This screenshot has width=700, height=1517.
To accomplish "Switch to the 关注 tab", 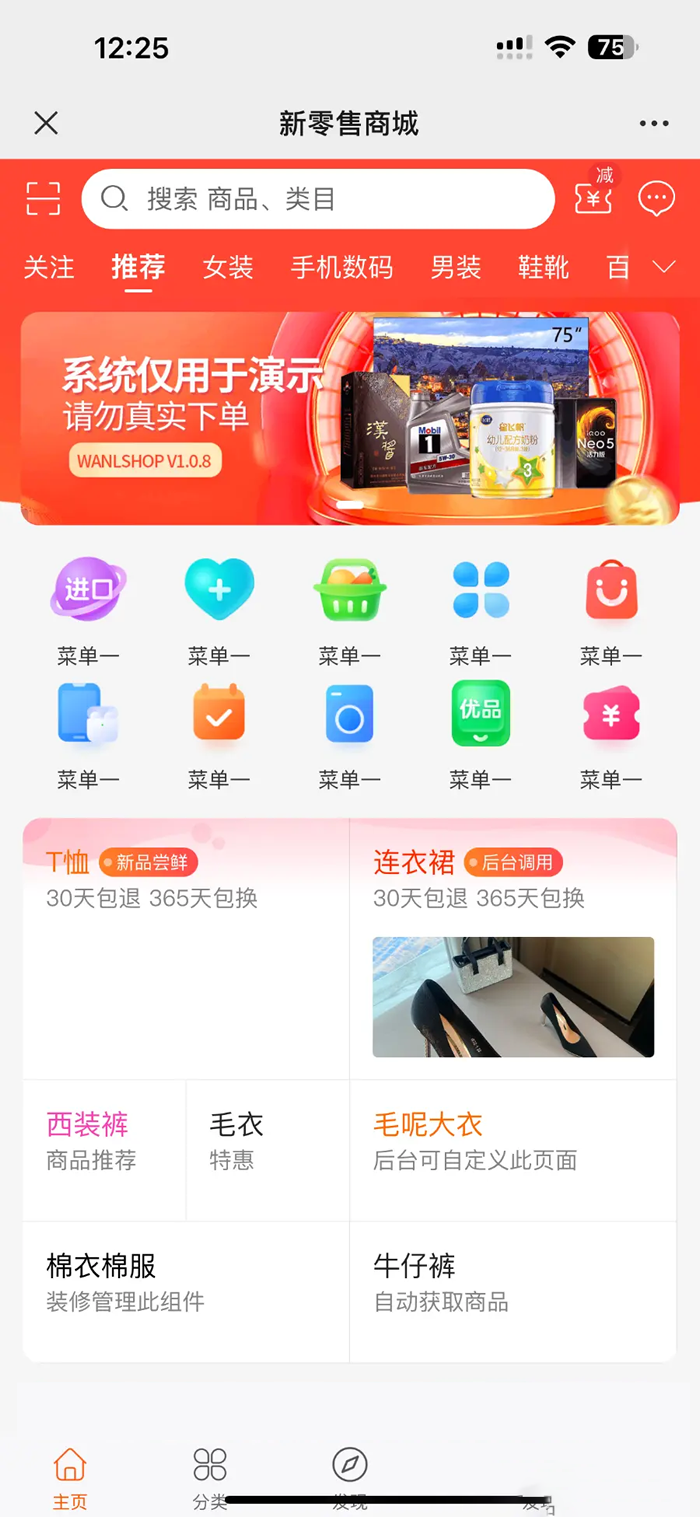I will (x=49, y=268).
